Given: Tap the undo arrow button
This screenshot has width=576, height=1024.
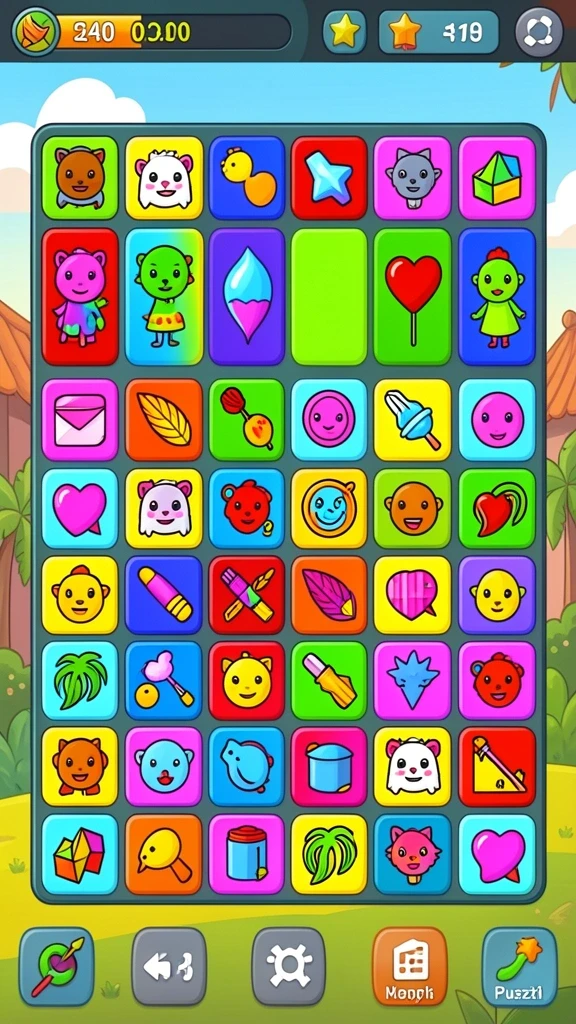Looking at the screenshot, I should pyautogui.click(x=169, y=967).
